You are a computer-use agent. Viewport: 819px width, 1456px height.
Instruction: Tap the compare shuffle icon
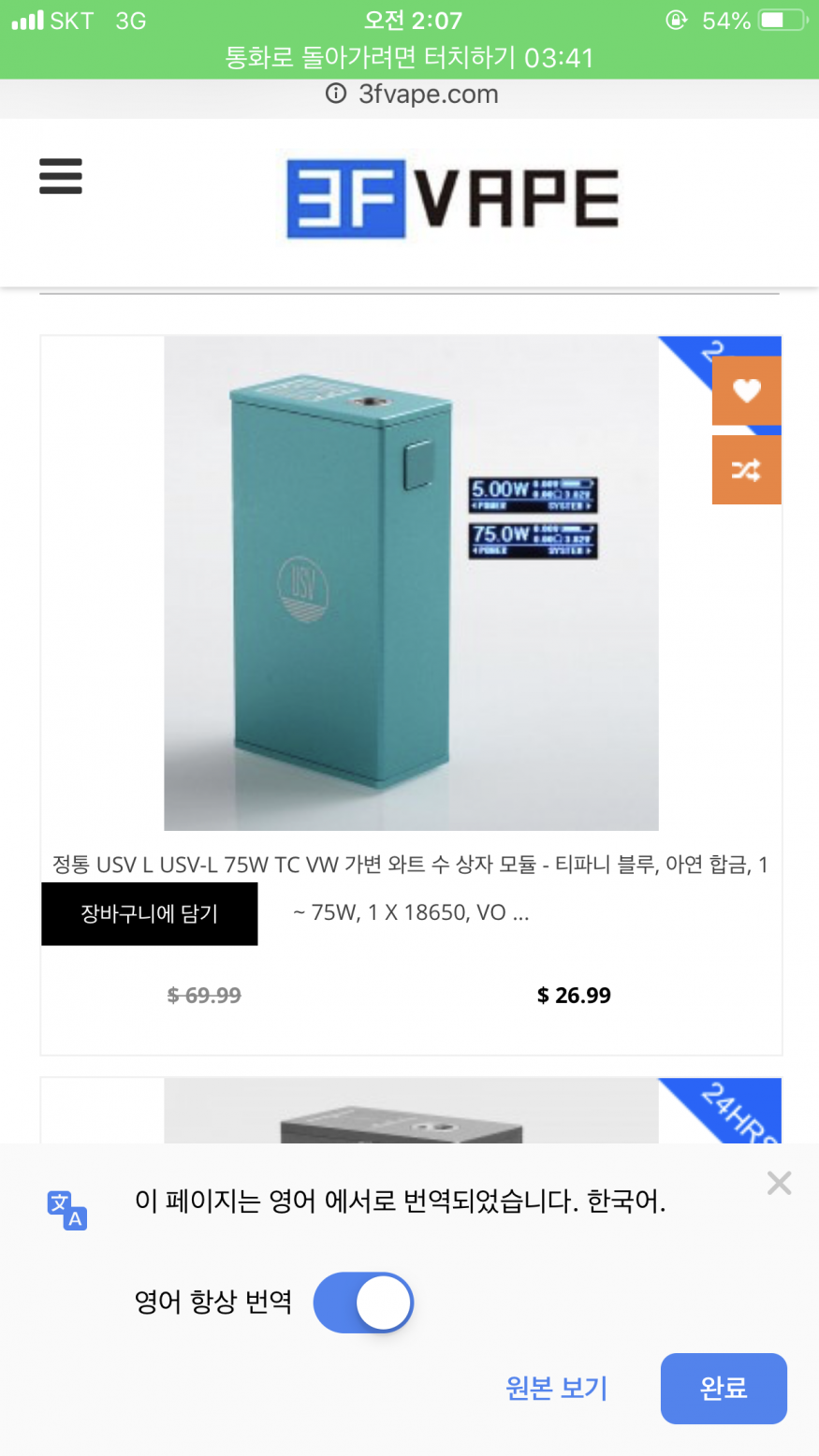tap(746, 470)
